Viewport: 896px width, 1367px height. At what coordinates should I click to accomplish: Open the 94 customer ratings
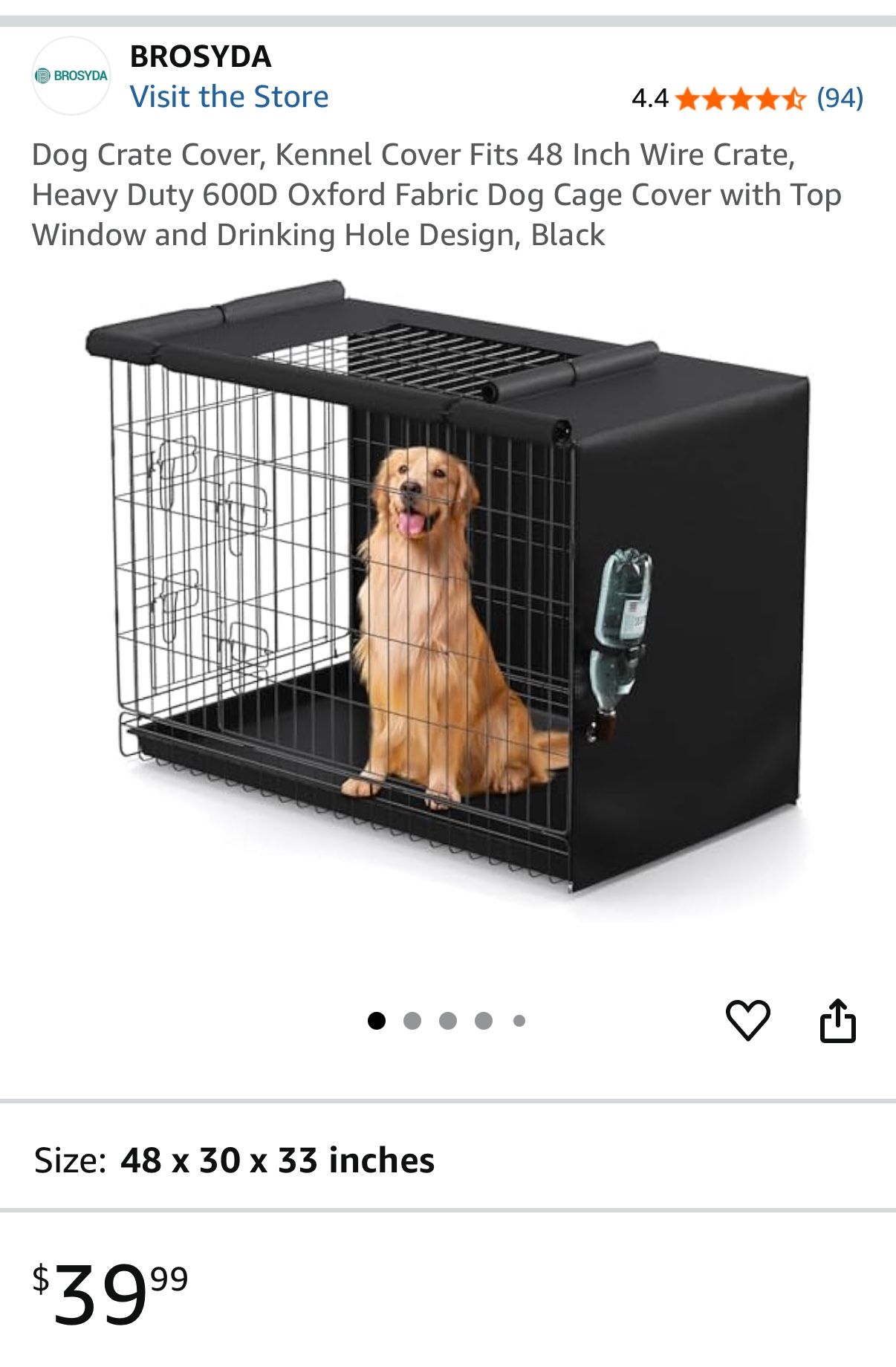pos(840,97)
